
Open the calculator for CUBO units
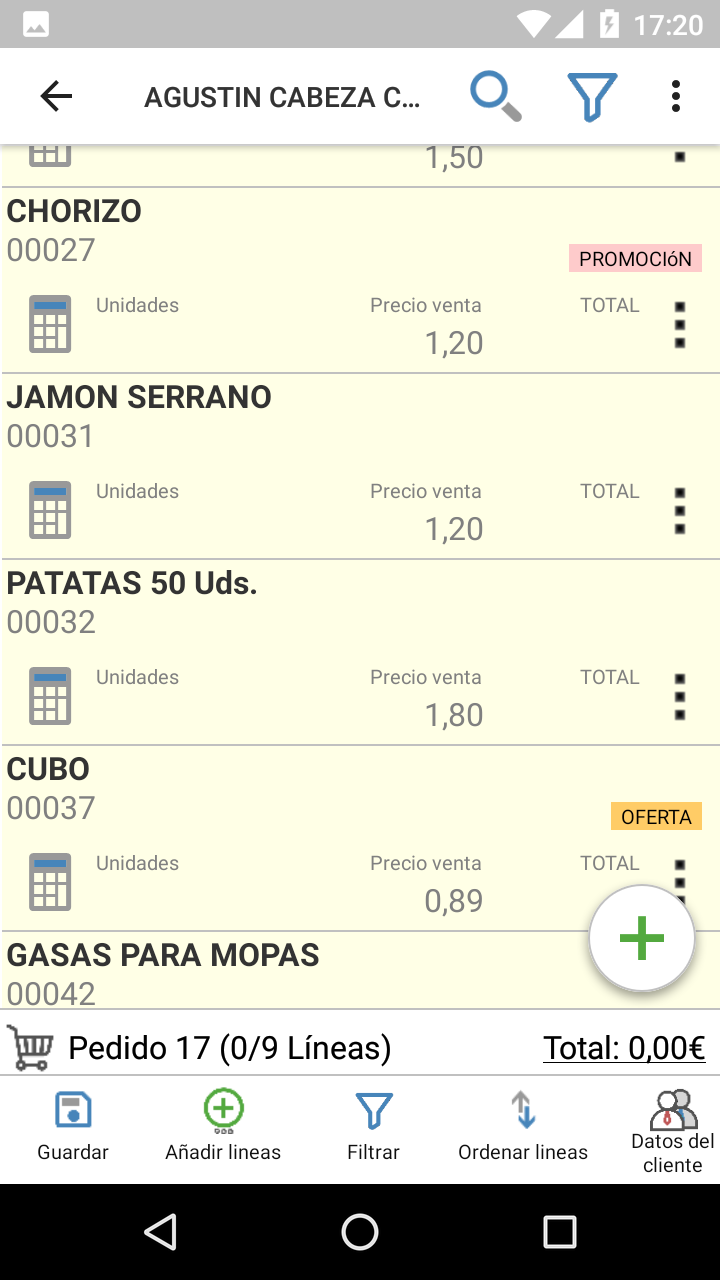tap(50, 882)
